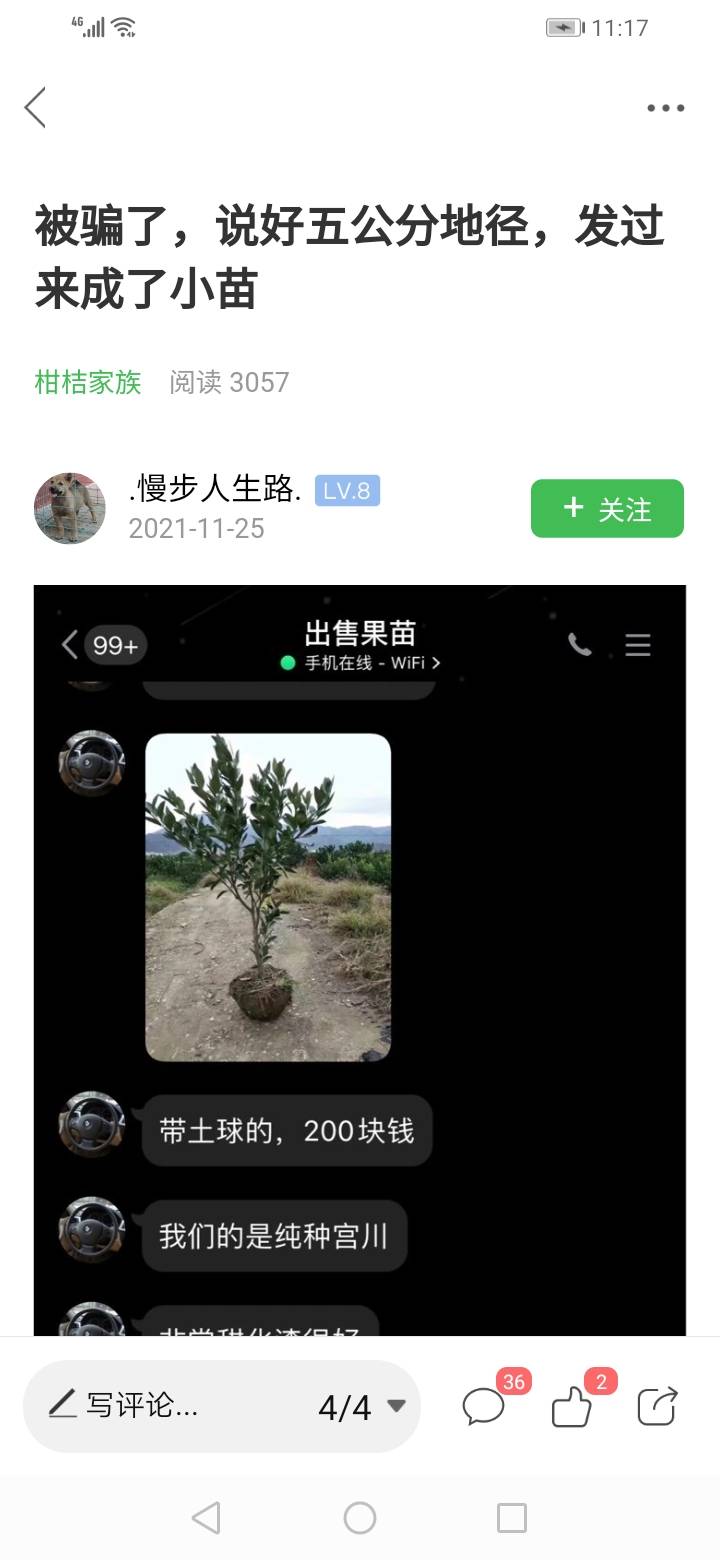Open the author's dog profile picture

(70, 508)
